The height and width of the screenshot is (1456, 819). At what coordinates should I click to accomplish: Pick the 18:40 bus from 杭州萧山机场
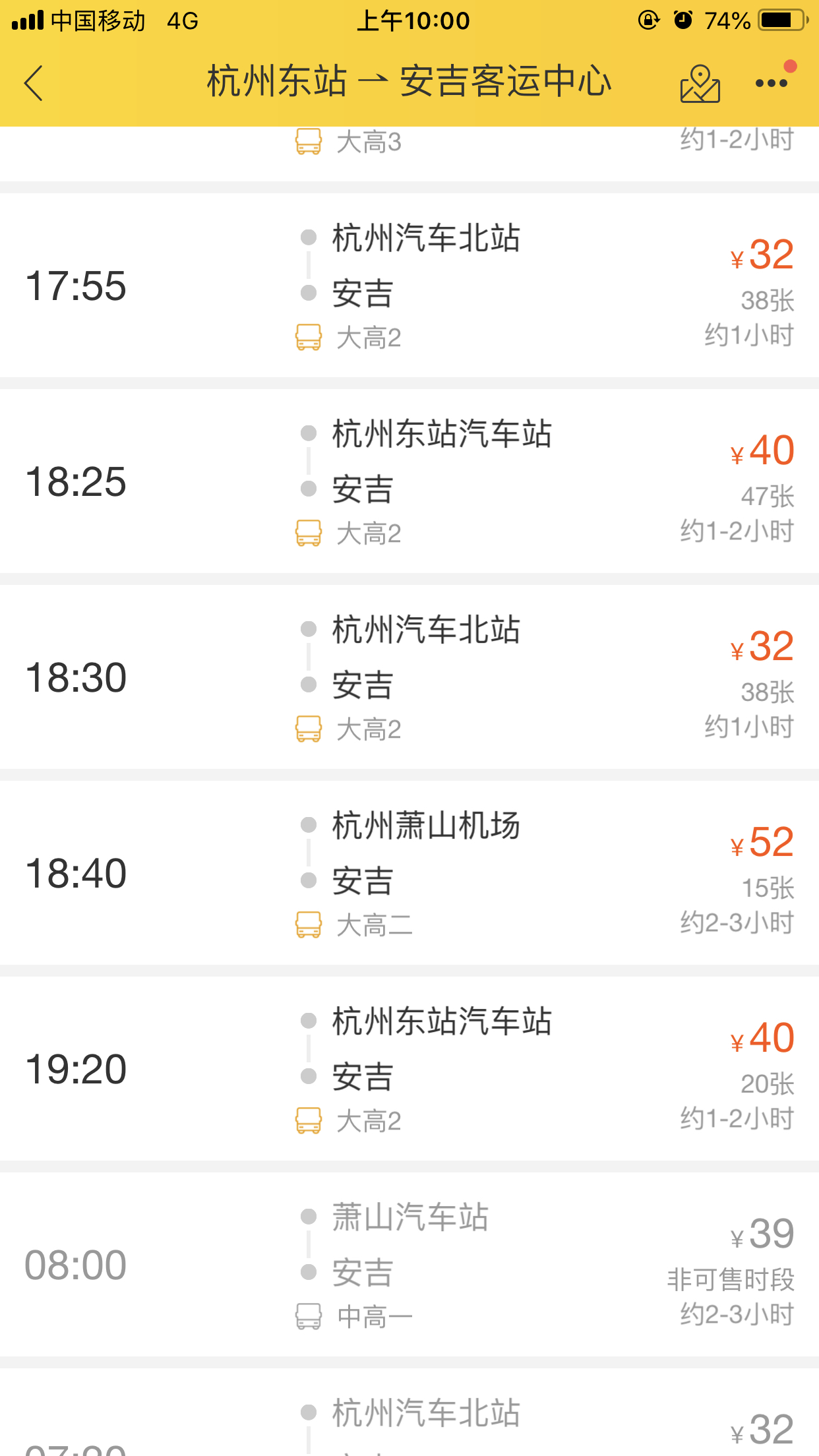pos(409,873)
